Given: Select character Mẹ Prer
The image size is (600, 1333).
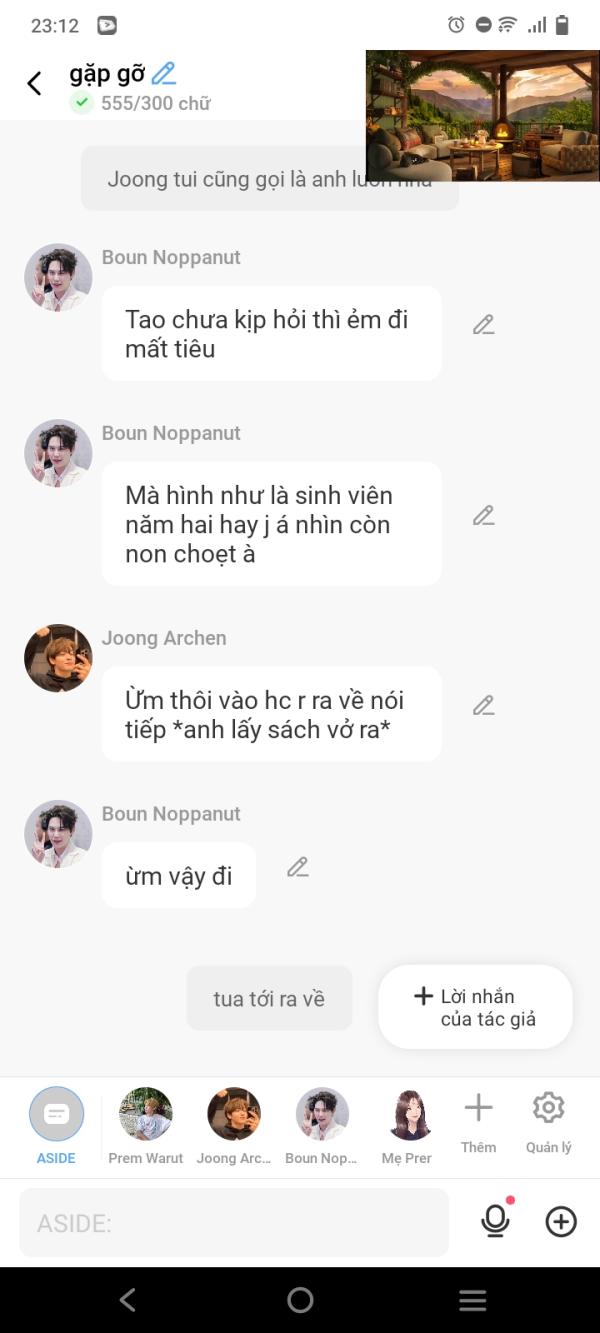Looking at the screenshot, I should [407, 1127].
